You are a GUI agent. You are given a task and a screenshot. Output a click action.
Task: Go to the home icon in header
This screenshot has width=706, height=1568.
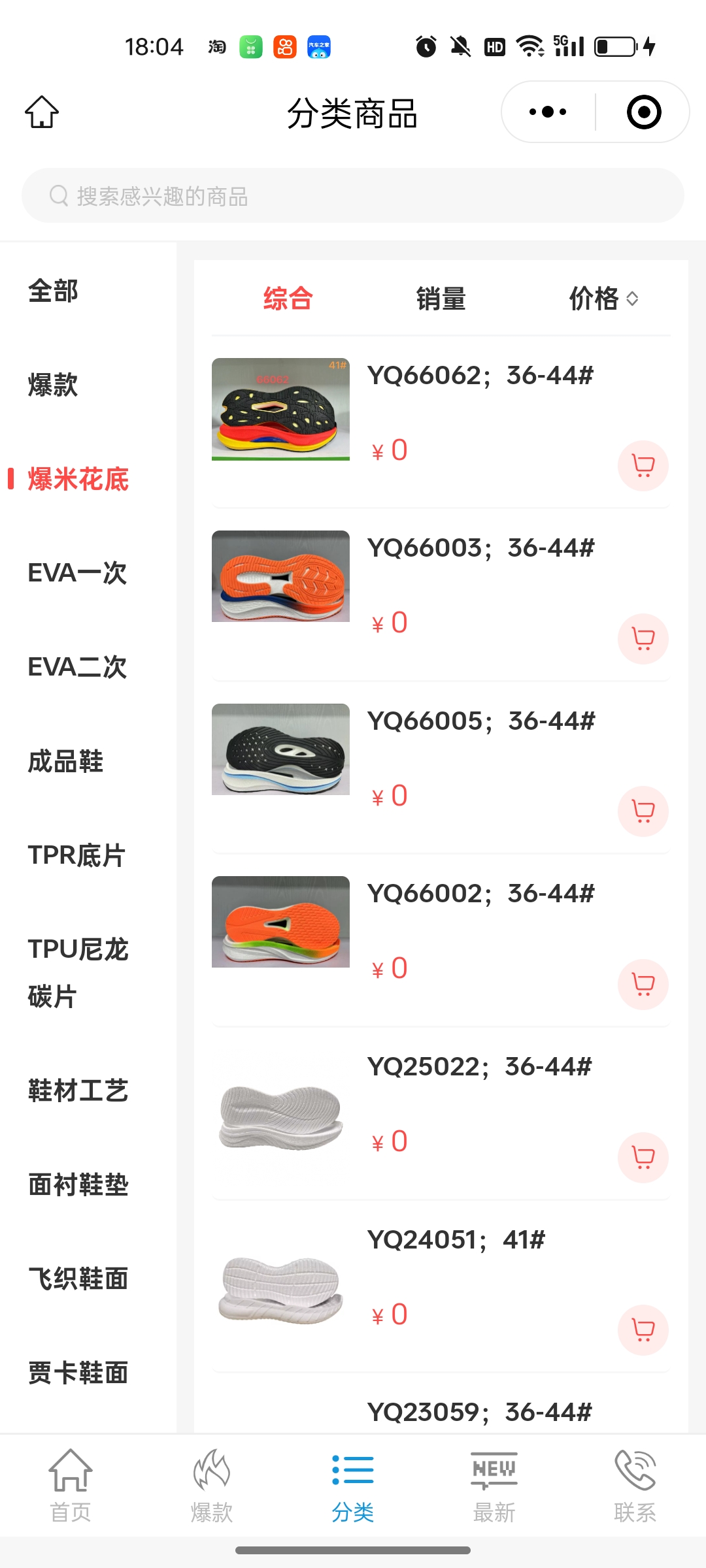[42, 112]
